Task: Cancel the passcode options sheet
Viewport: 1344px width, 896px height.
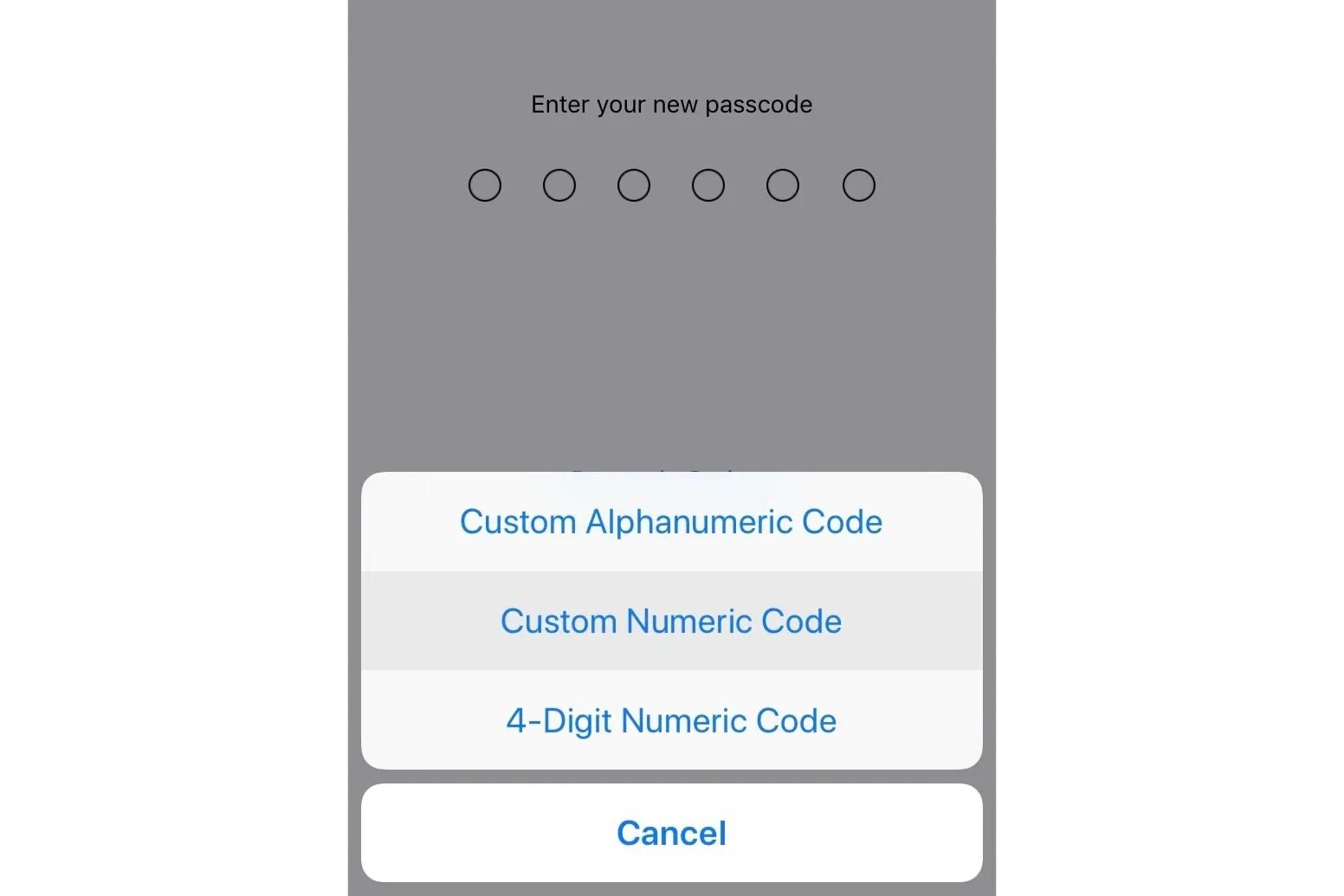Action: [671, 833]
